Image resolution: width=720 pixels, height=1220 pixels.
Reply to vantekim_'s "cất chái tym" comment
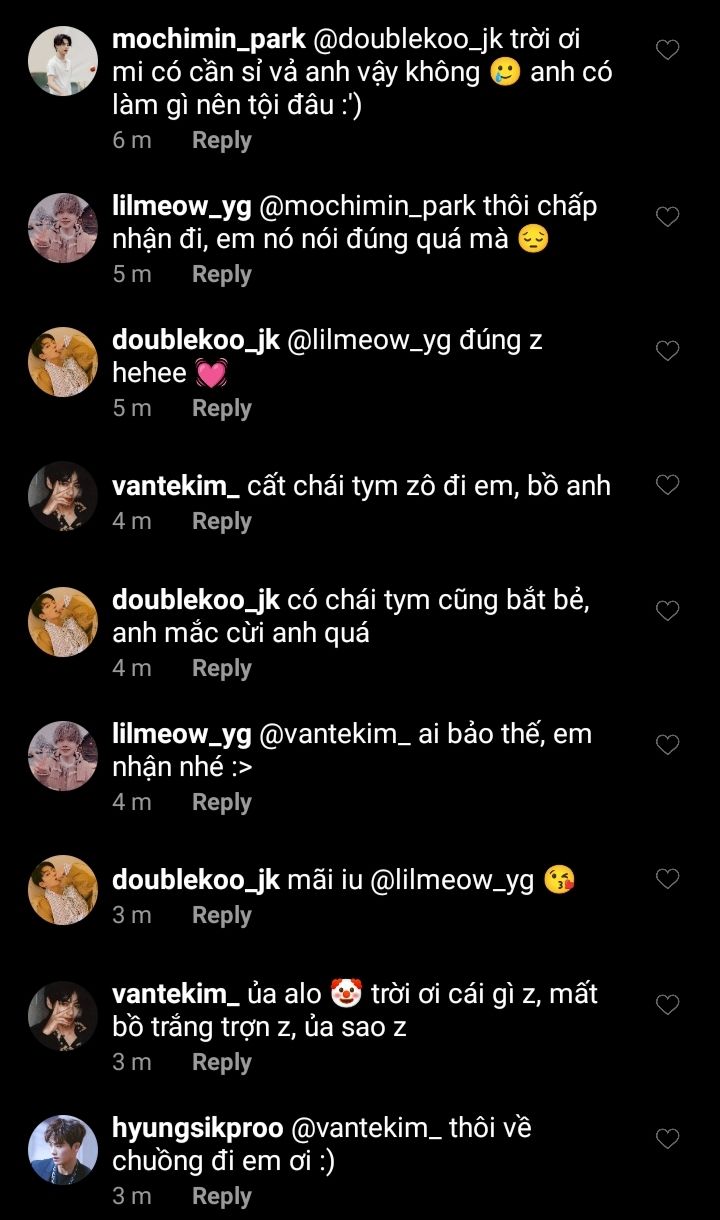221,522
